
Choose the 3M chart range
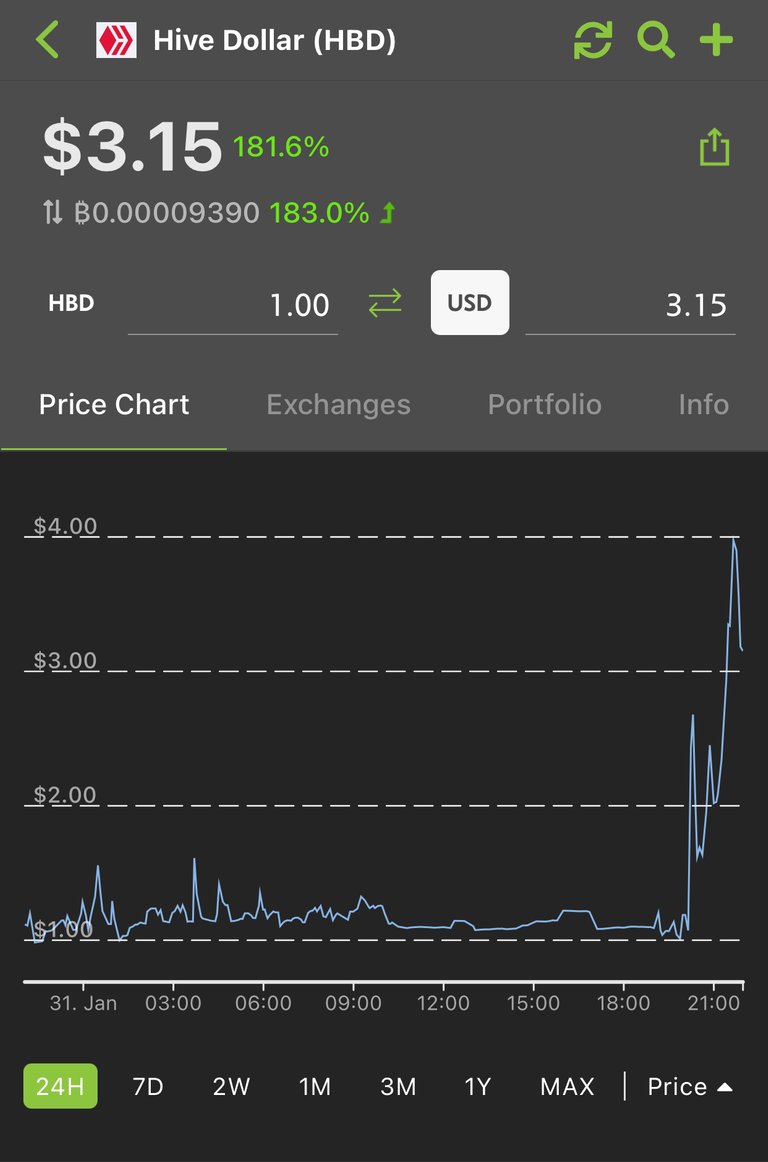coord(398,1086)
